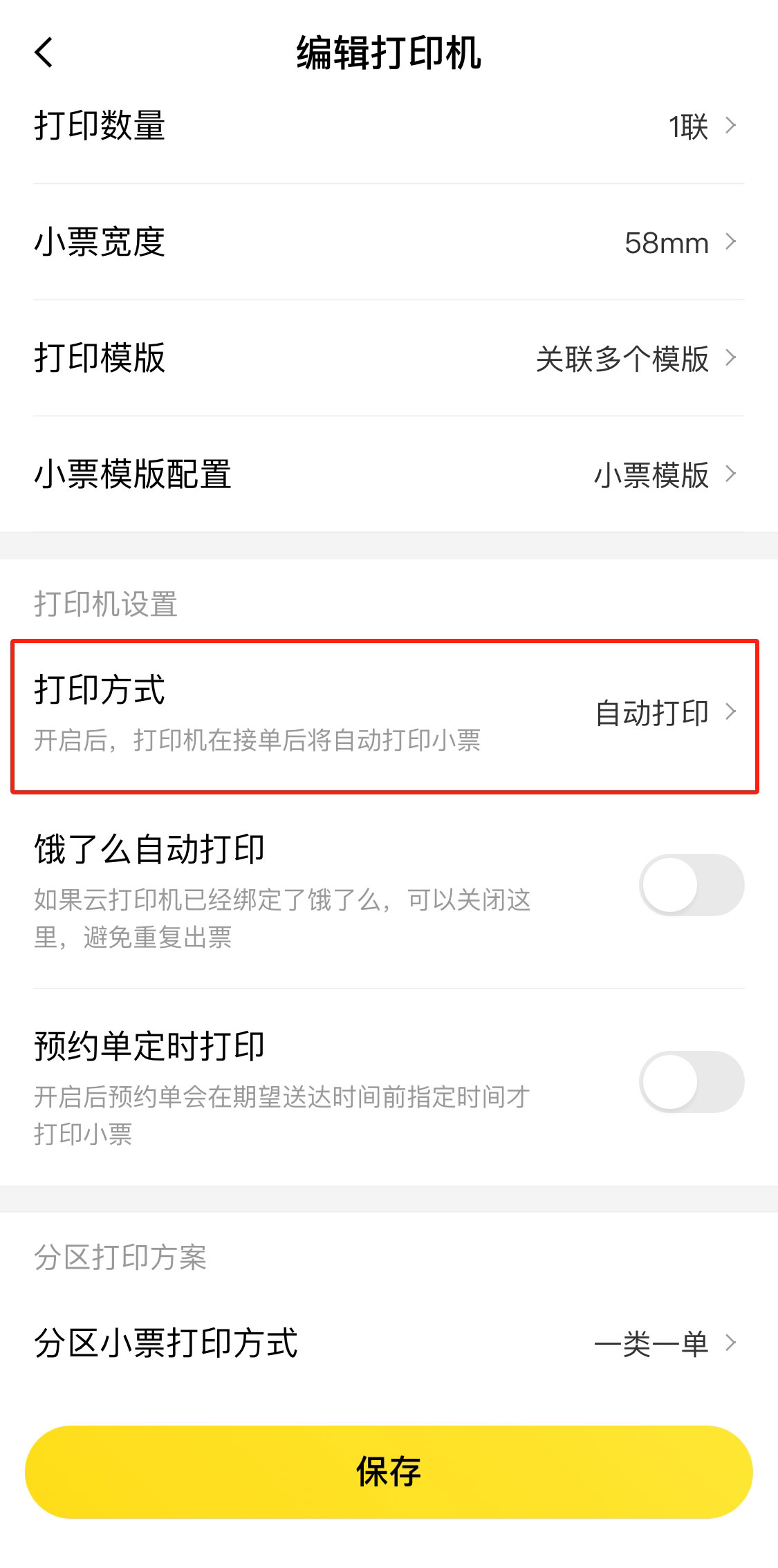Open the 打印数量 setting

(x=389, y=127)
